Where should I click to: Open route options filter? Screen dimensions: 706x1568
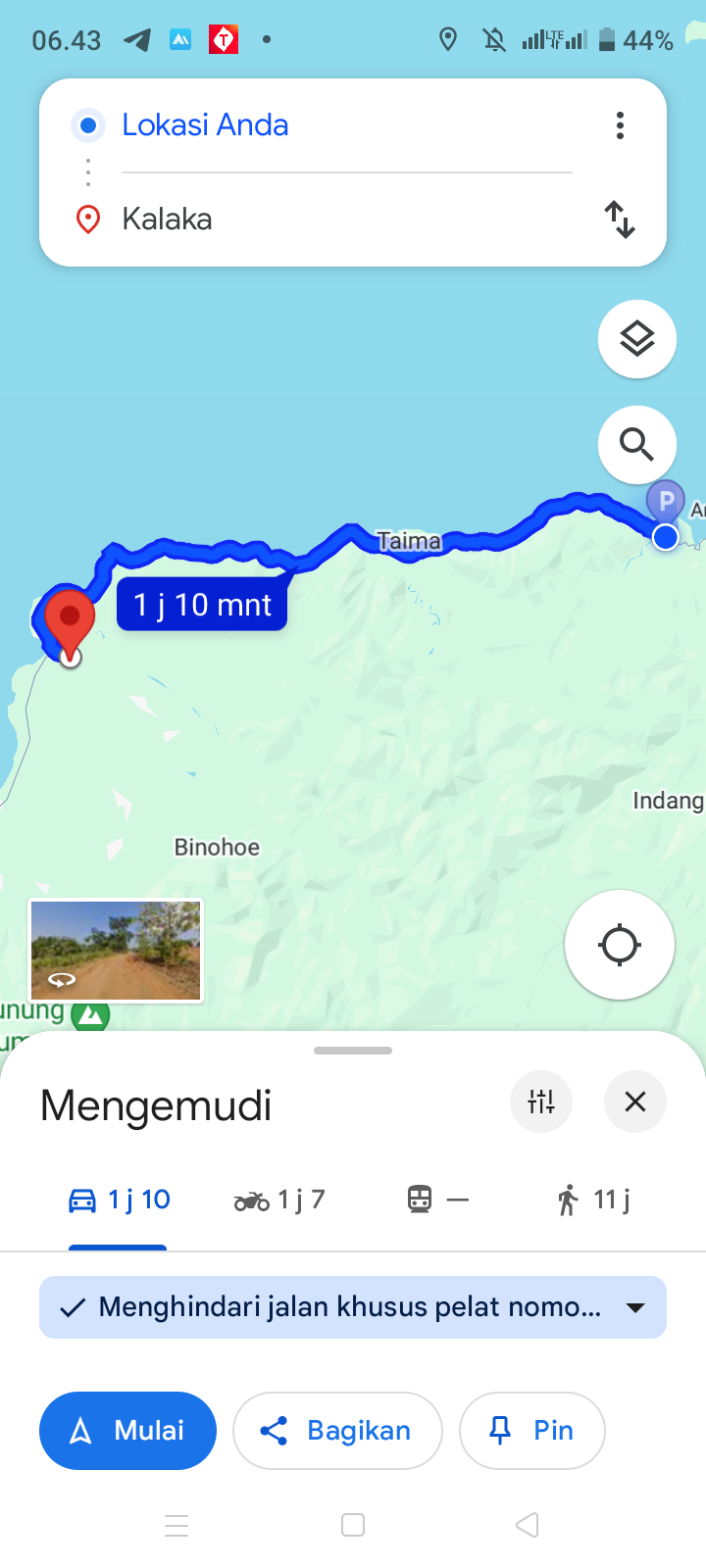tap(541, 1102)
